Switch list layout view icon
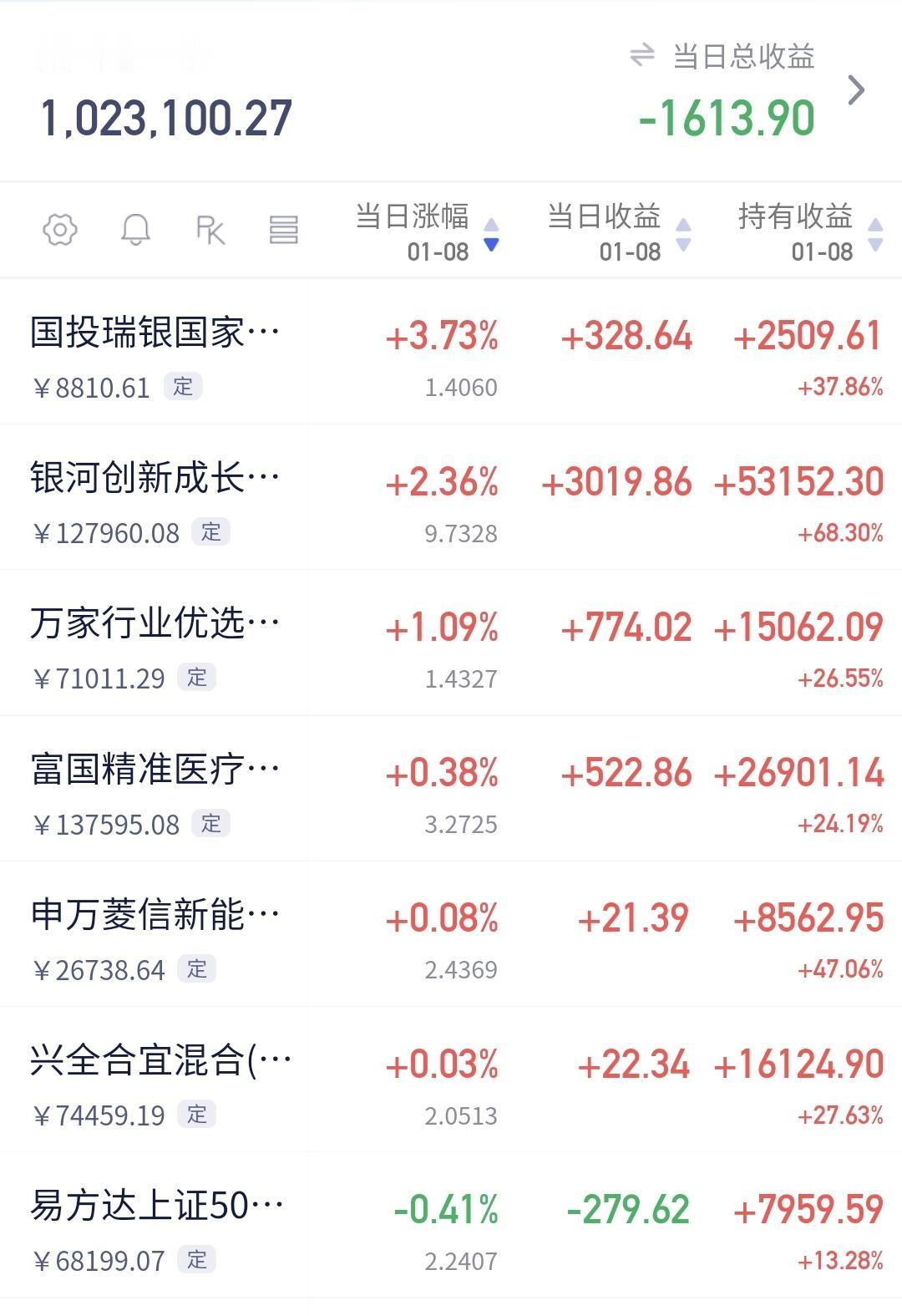Viewport: 902px width, 1316px height. point(283,230)
